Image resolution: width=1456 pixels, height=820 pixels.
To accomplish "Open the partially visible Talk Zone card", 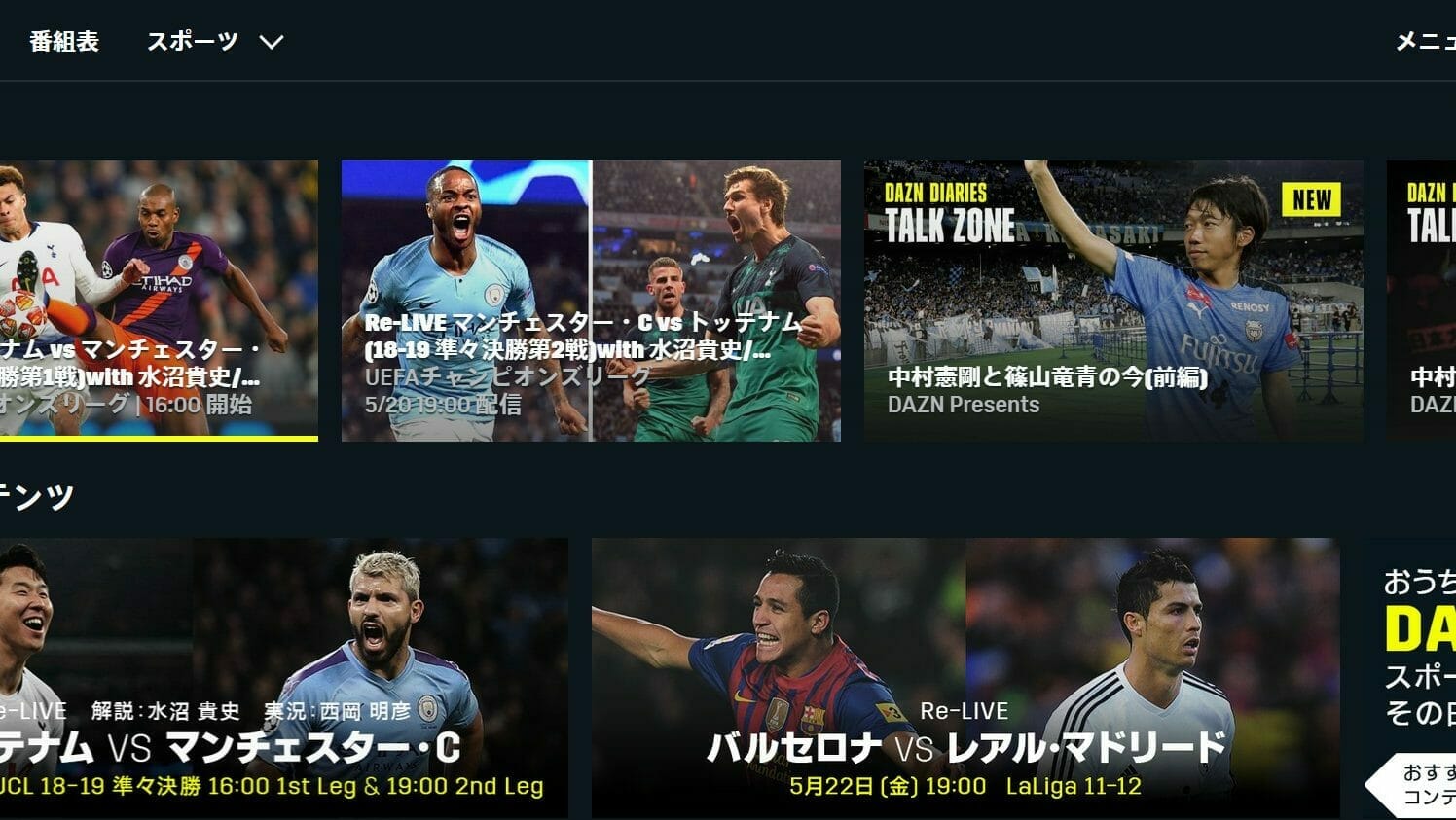I will (1422, 300).
